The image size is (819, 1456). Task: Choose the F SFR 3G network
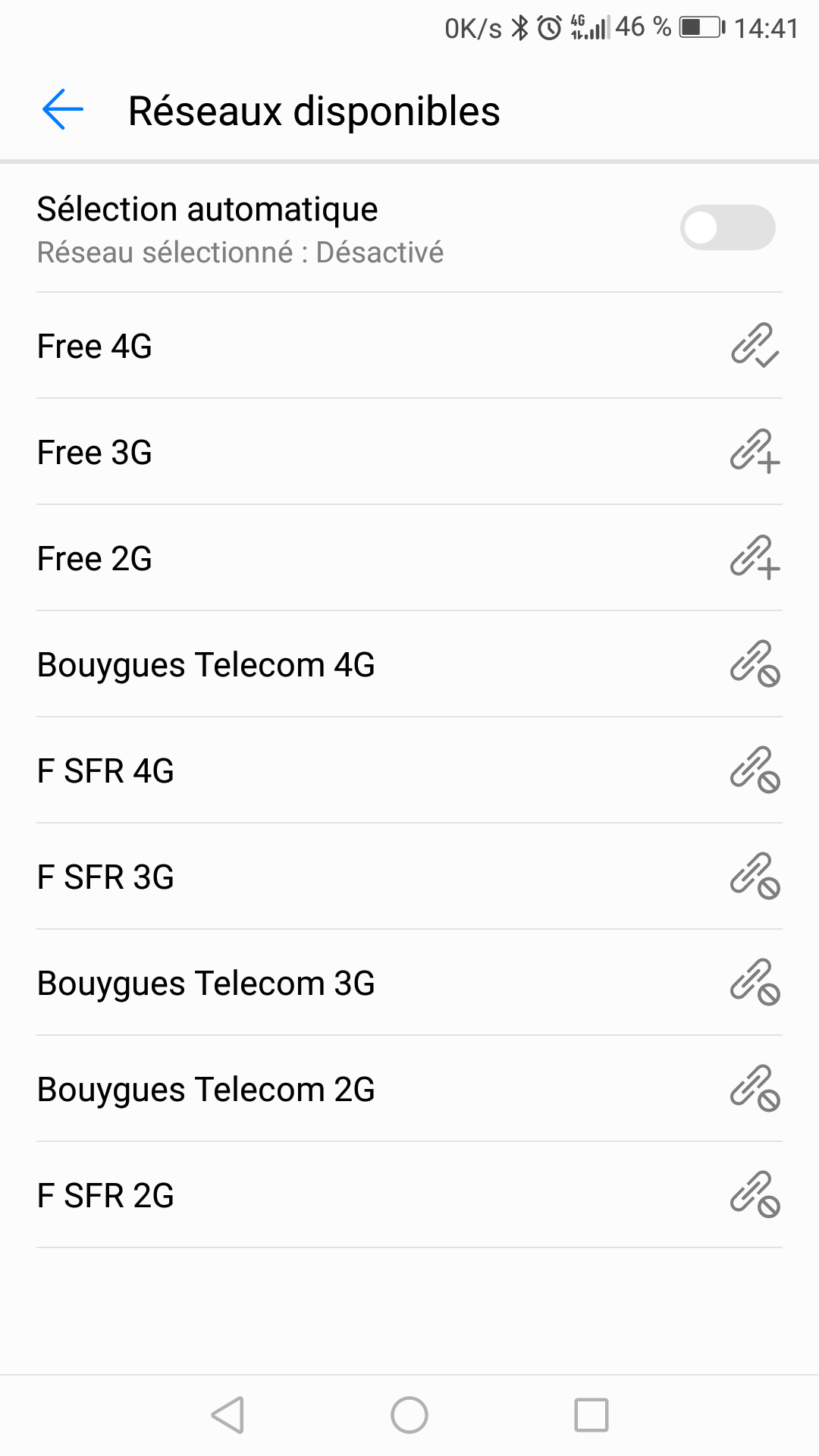(409, 877)
